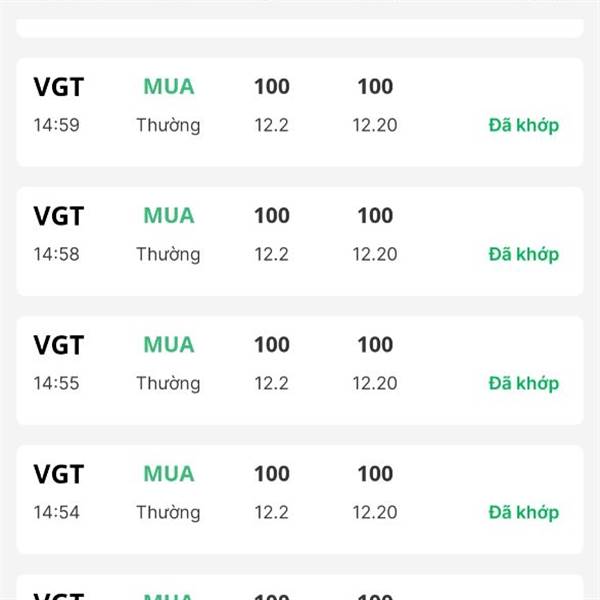Show details of the 14:54 VGT order
The image size is (600, 600).
299,498
